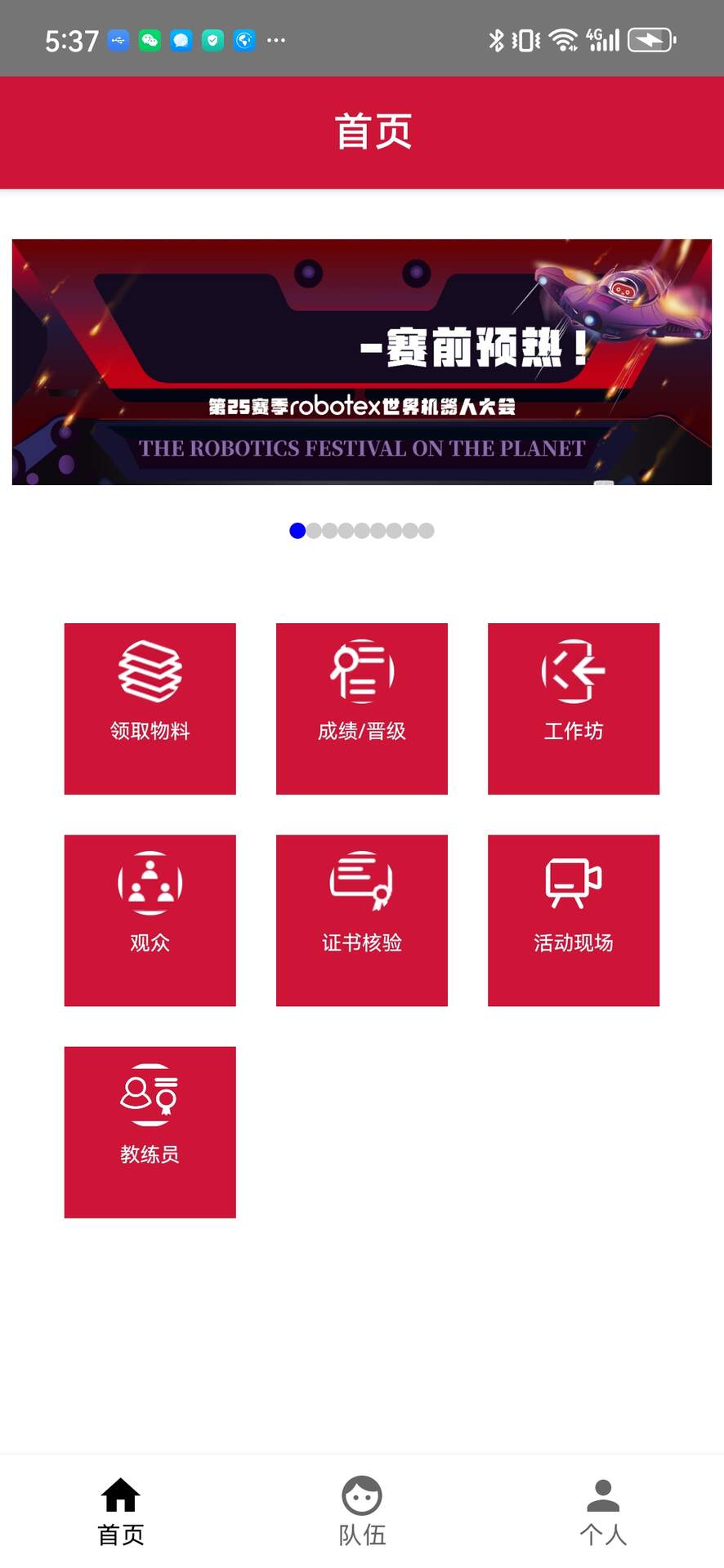Switch to the 个人 tab label
Image resolution: width=724 pixels, height=1568 pixels.
pyautogui.click(x=603, y=1535)
